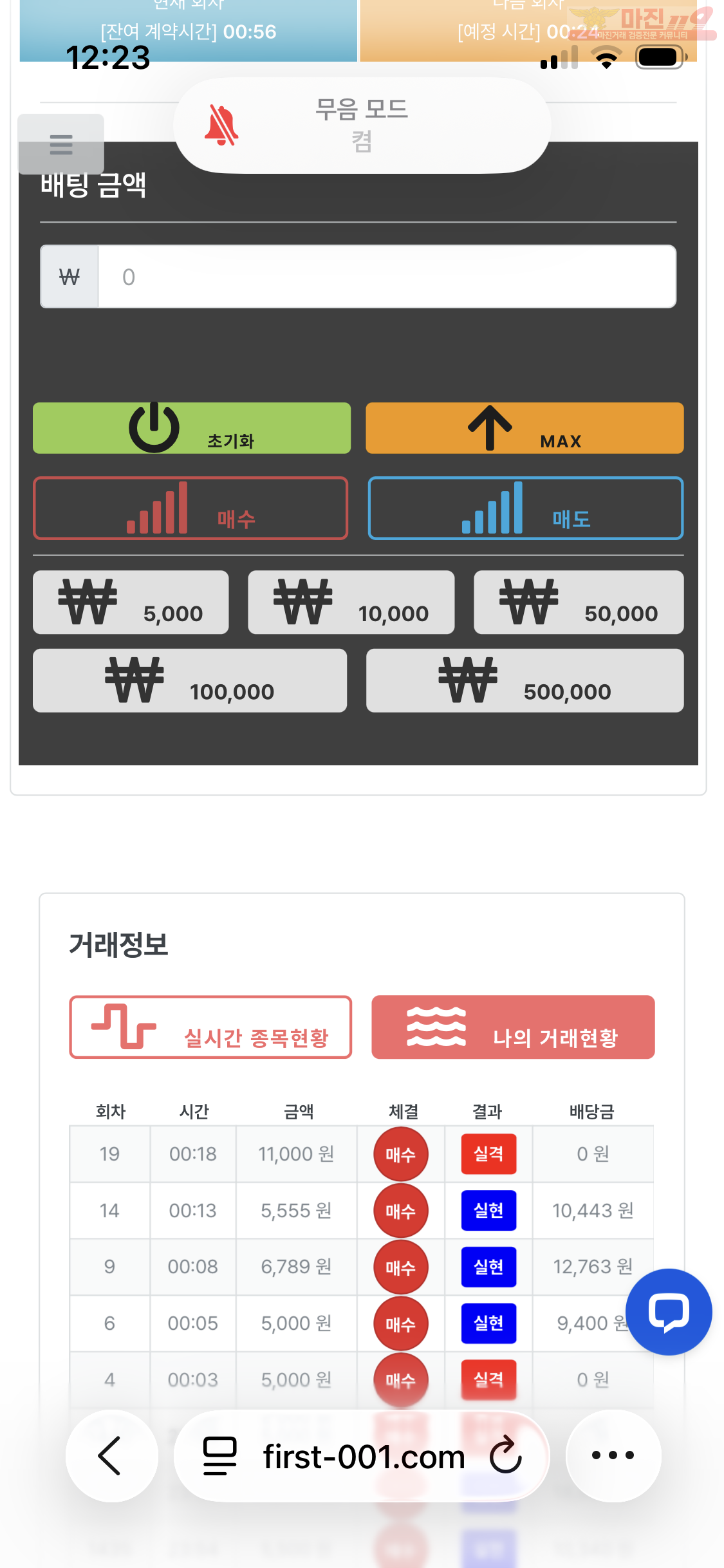Add ₩500,000 to the bet

coord(524,680)
